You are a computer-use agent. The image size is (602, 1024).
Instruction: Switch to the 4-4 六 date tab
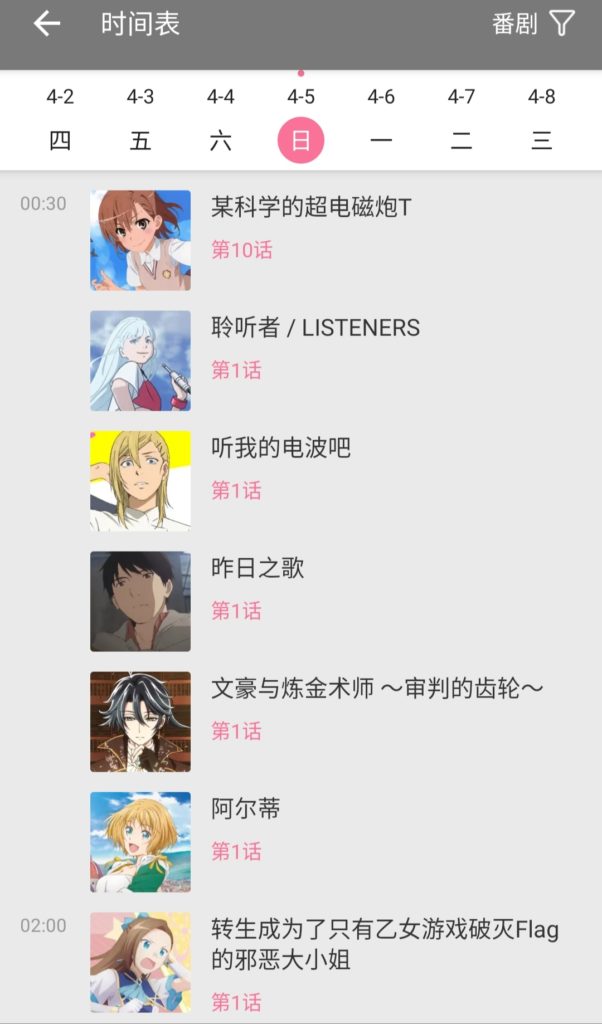pos(221,120)
